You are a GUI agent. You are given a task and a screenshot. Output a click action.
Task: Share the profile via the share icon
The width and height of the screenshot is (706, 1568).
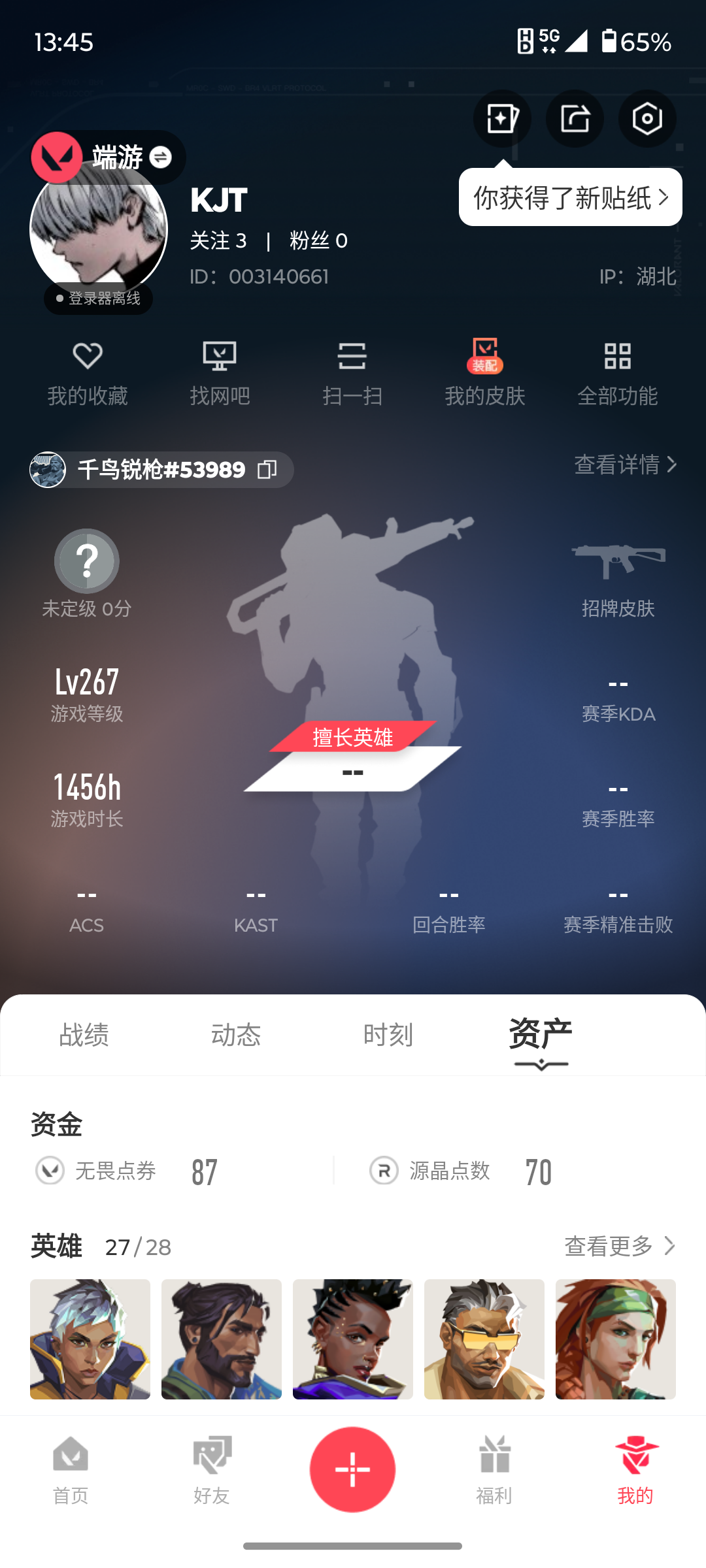point(575,119)
